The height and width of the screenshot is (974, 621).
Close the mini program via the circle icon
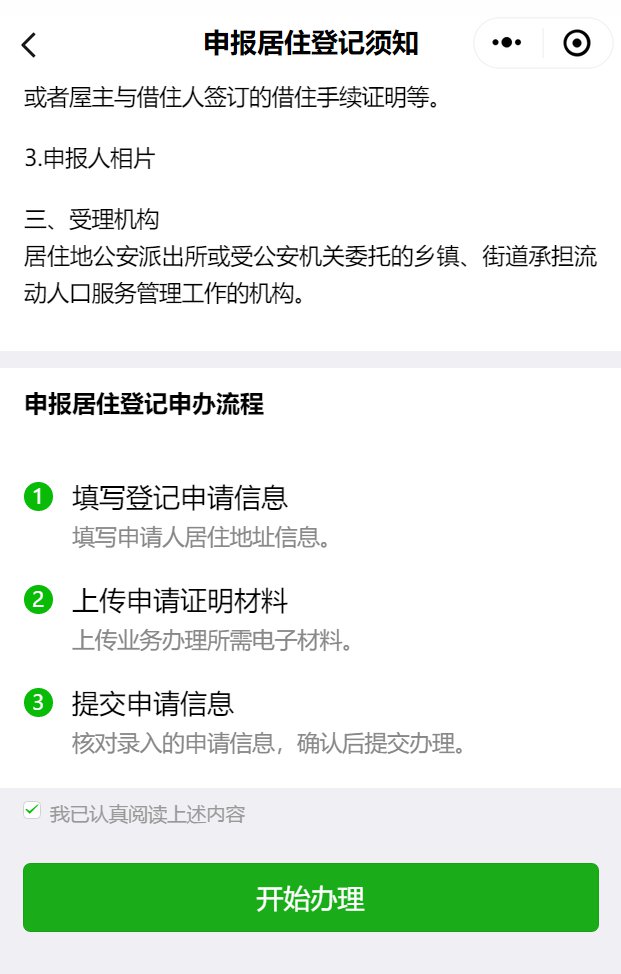577,43
